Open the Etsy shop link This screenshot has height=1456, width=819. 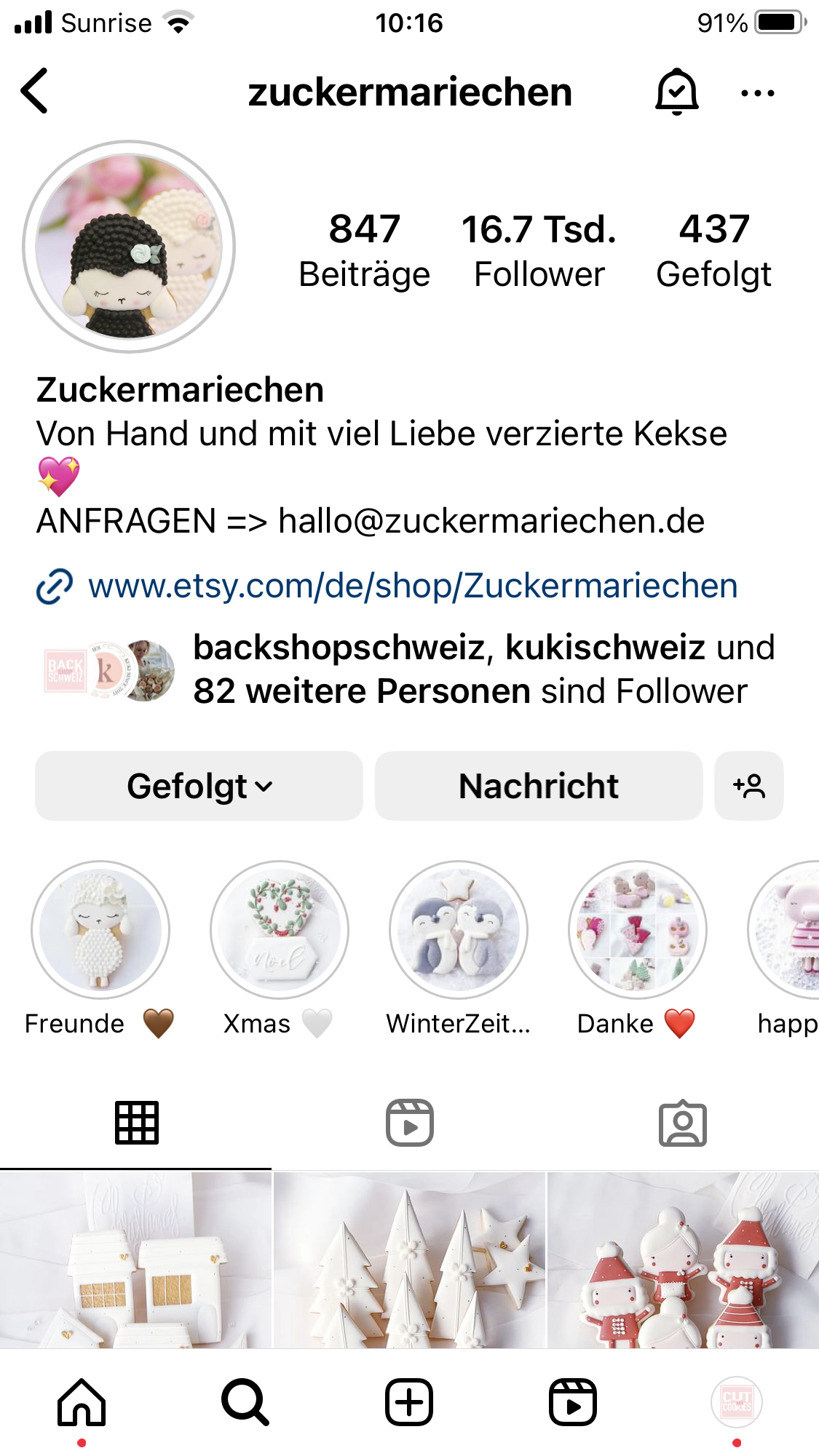click(412, 586)
